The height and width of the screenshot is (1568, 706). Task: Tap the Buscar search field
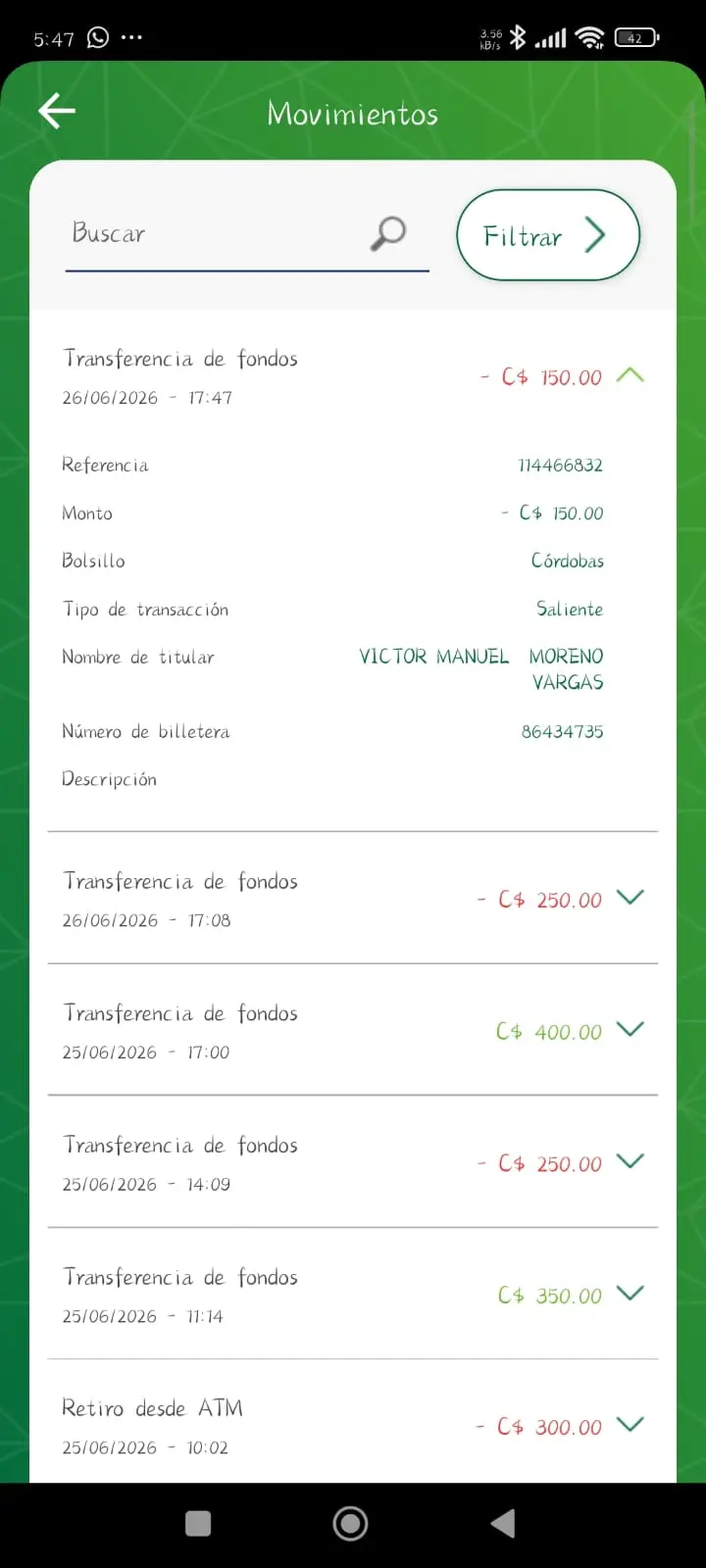(247, 235)
